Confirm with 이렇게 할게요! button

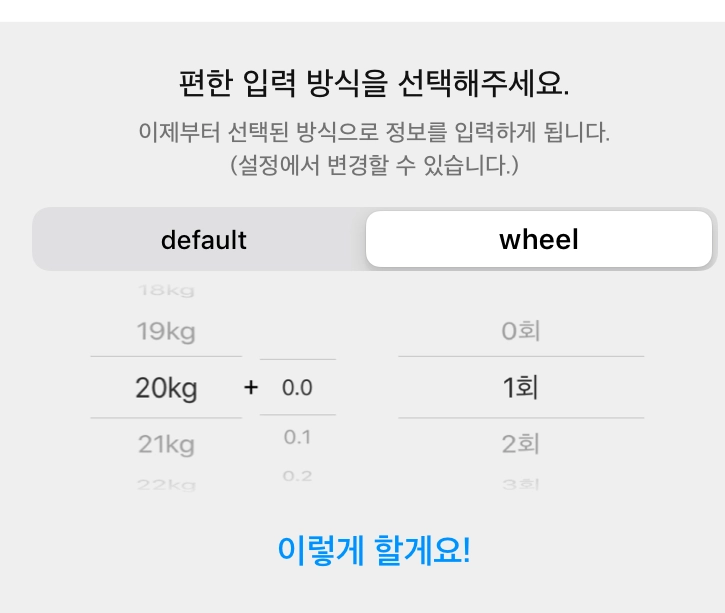[x=373, y=549]
